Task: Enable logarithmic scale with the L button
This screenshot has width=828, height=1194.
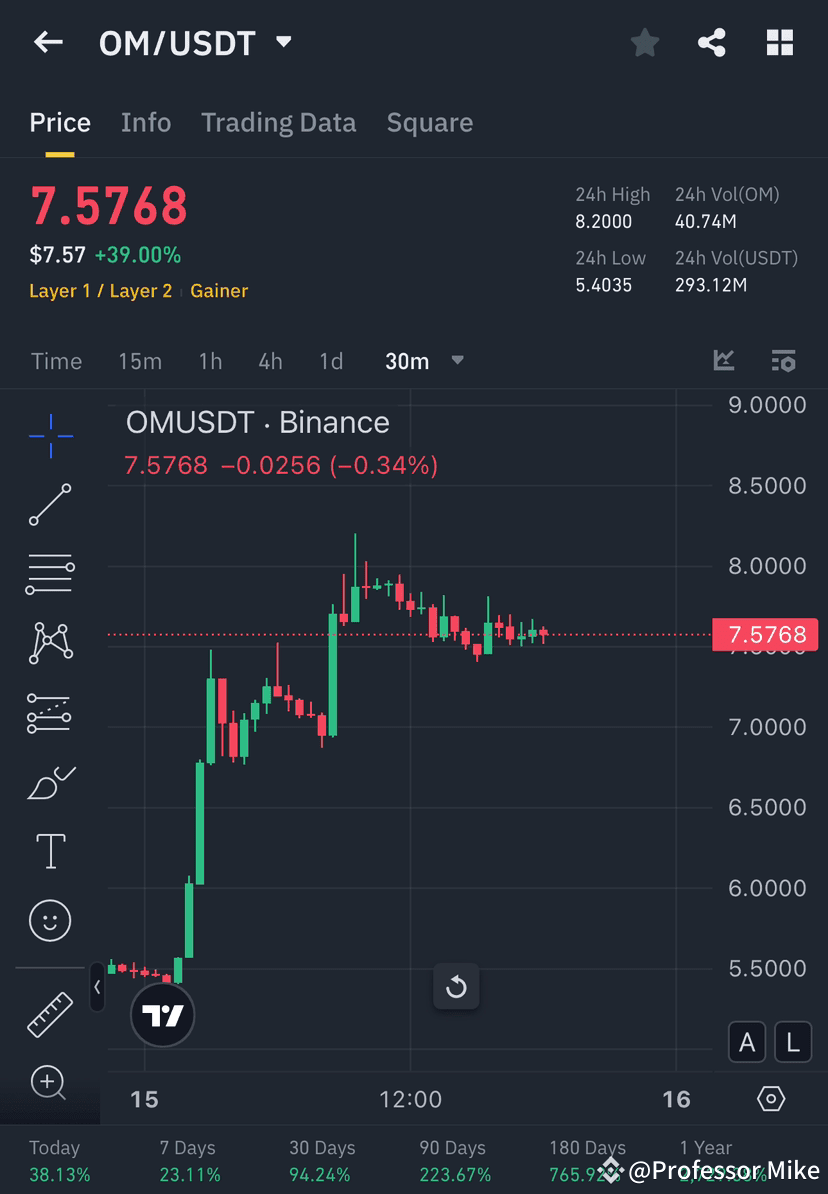Action: coord(792,1042)
